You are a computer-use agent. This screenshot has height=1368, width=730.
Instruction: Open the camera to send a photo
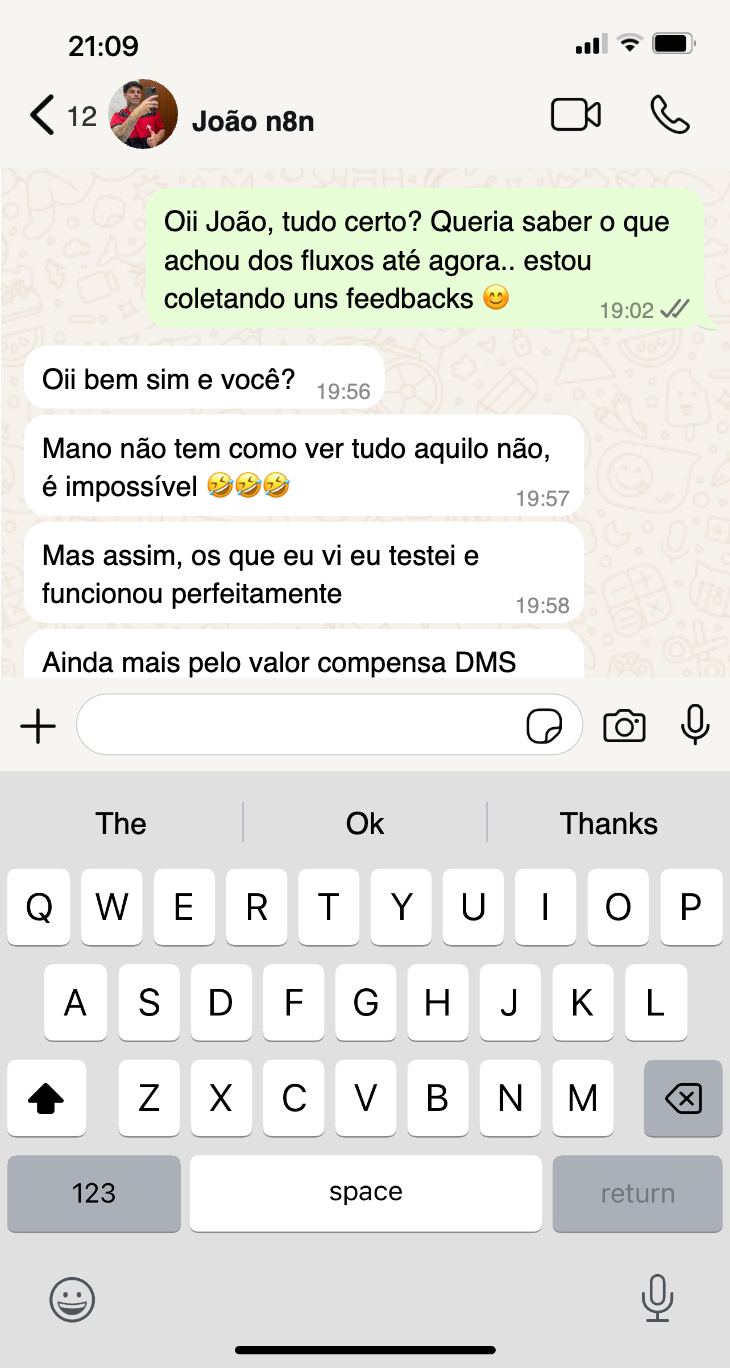click(x=624, y=726)
